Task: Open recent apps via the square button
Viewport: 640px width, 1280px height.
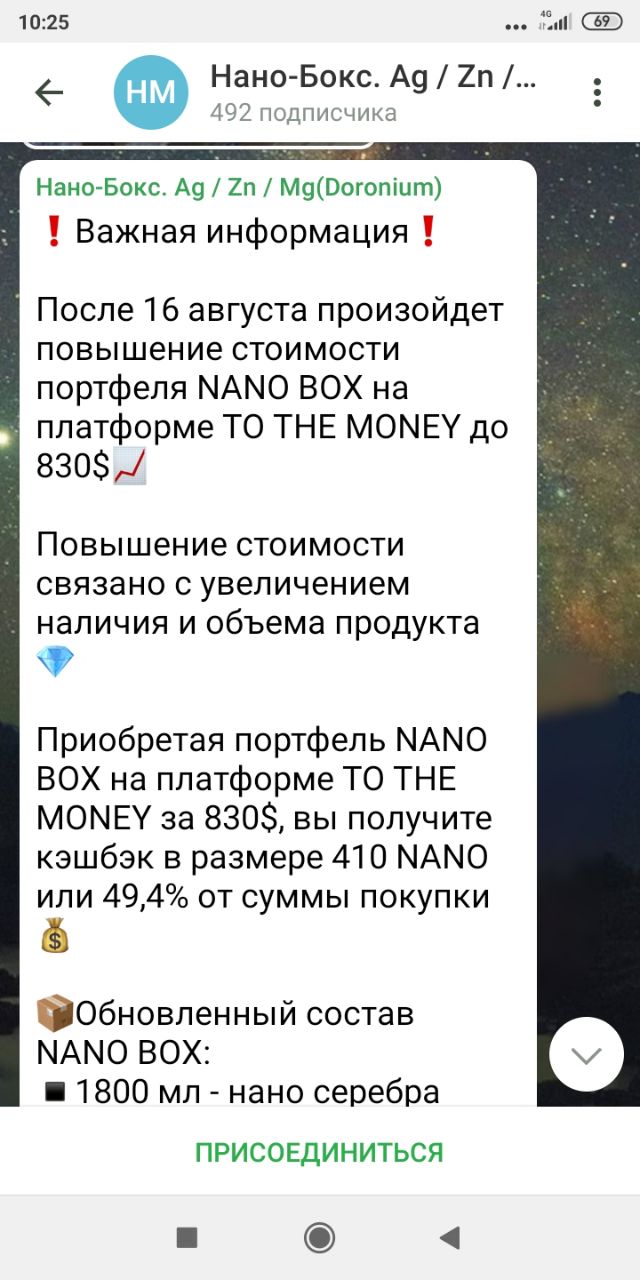Action: pos(187,1238)
